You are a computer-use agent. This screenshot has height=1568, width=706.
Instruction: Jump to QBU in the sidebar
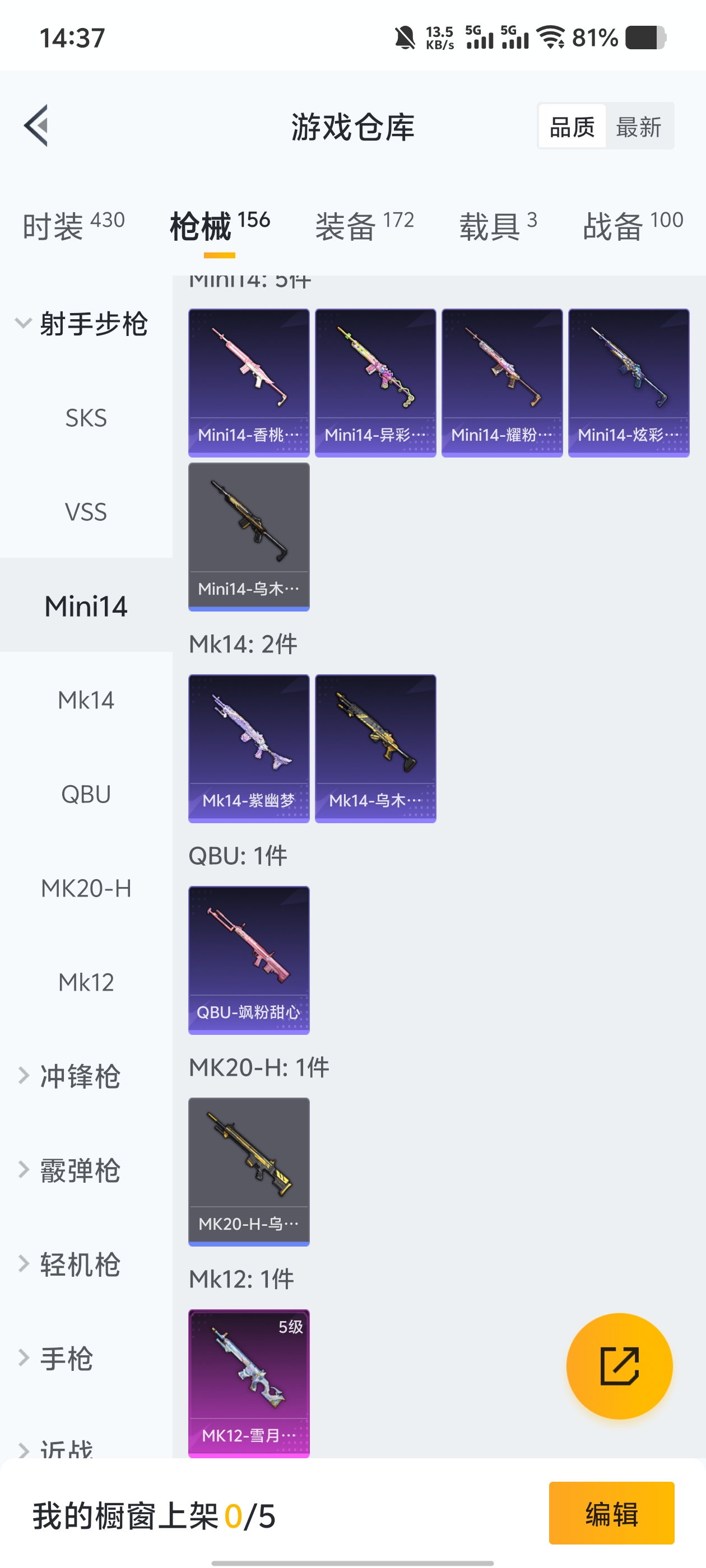point(86,794)
